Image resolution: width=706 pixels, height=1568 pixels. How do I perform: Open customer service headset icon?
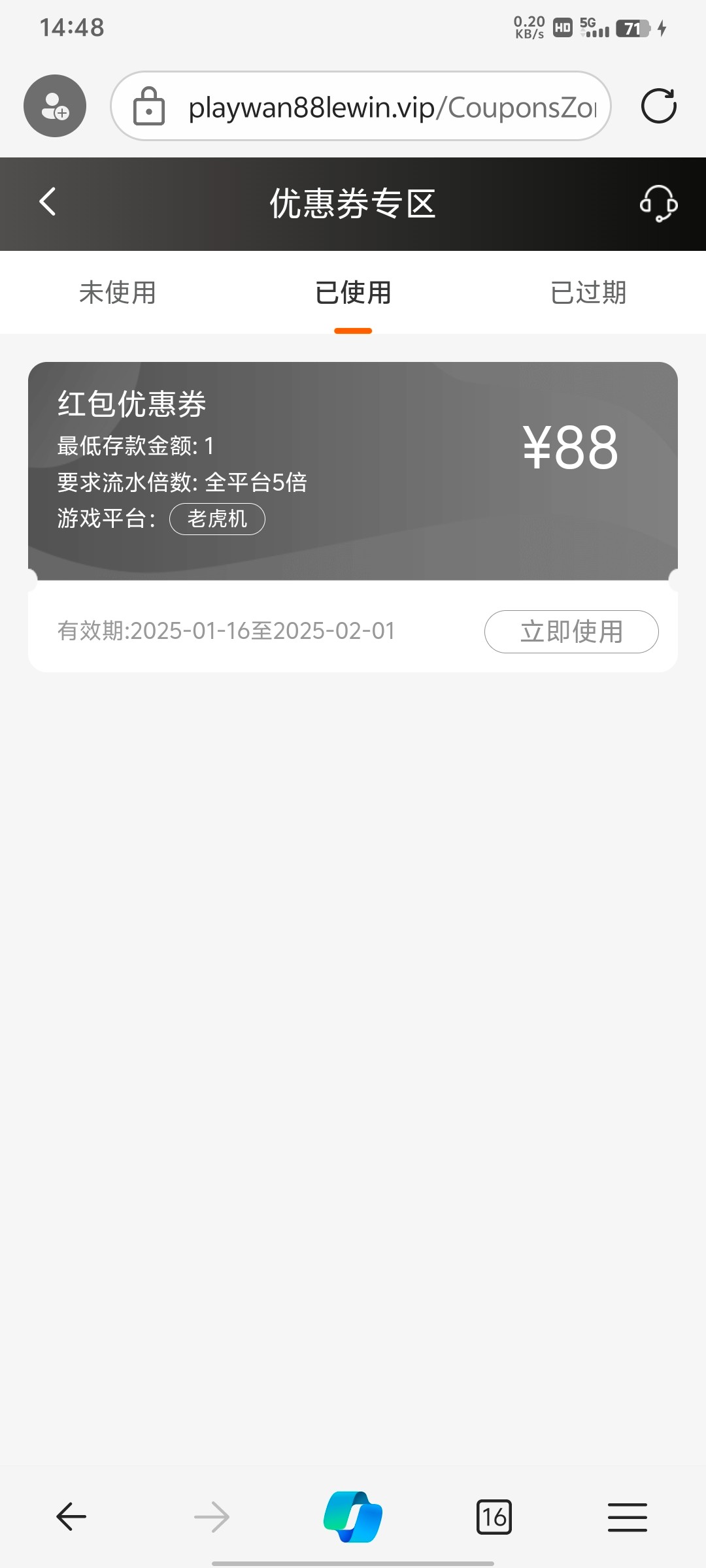point(658,203)
